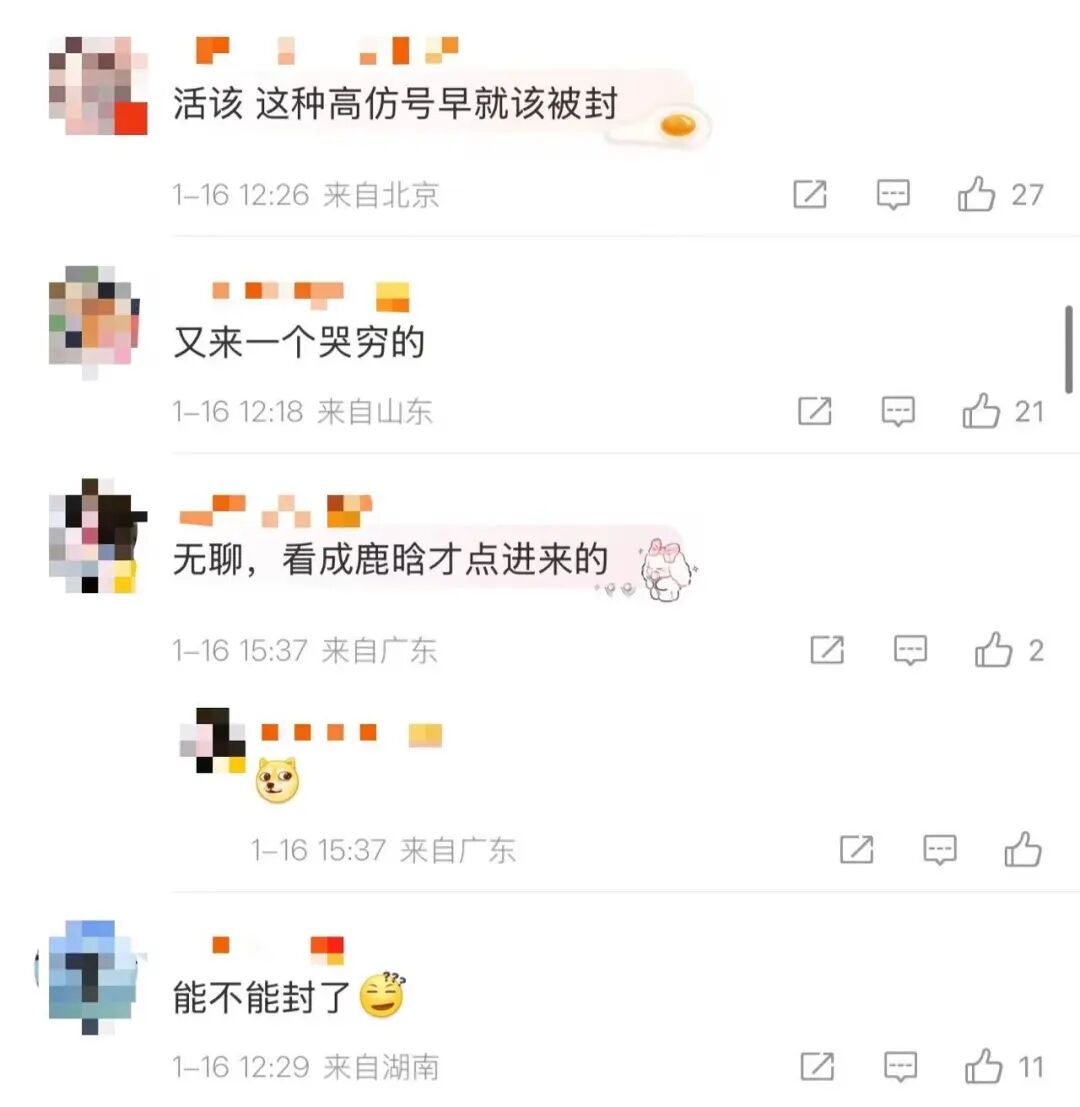Open reply box for "又来一个哭穷的"

[898, 411]
